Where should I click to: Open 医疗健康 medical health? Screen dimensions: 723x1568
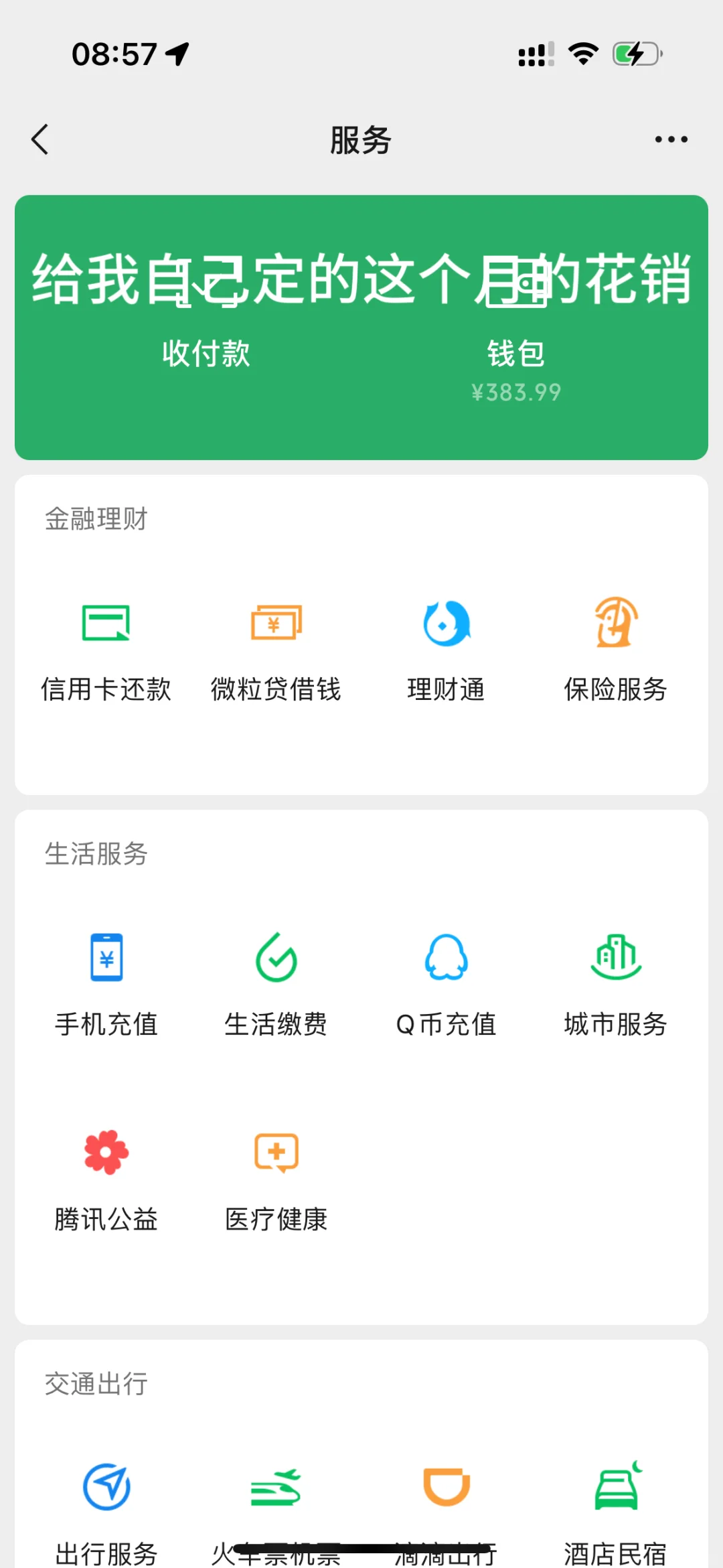tap(276, 1180)
